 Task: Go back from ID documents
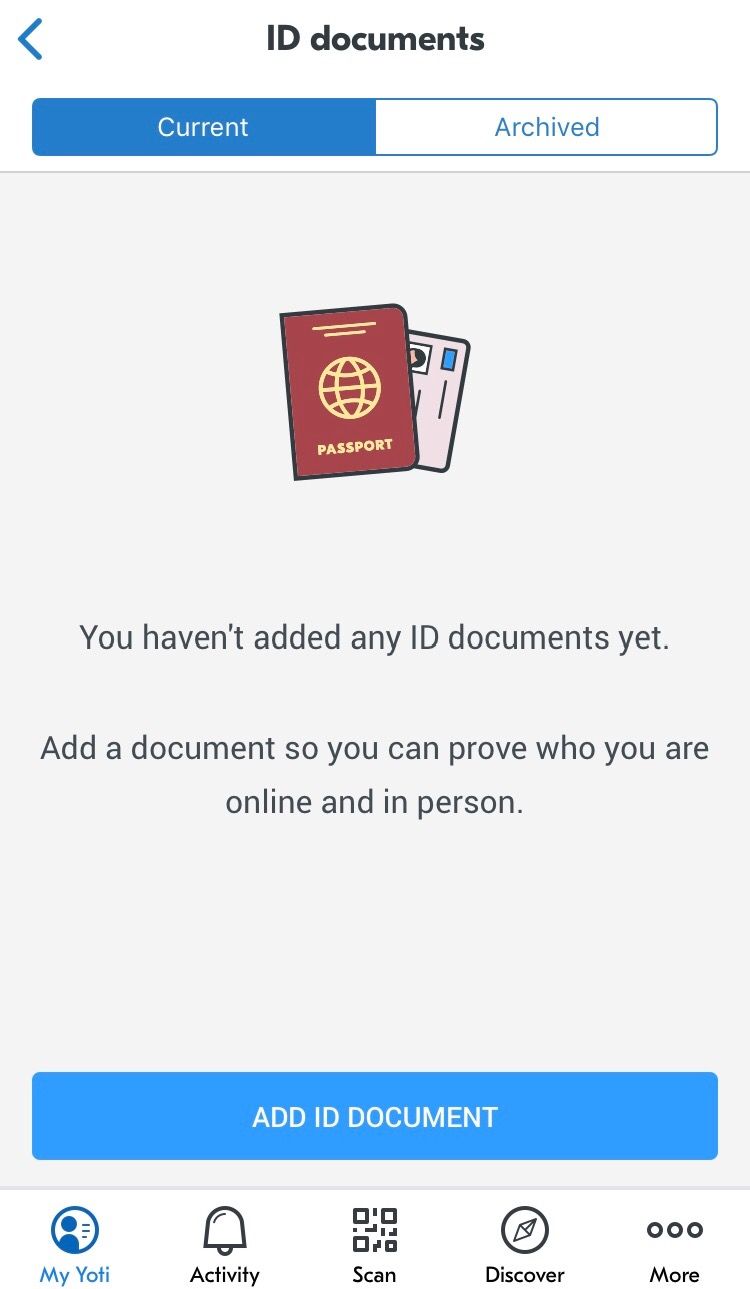31,40
